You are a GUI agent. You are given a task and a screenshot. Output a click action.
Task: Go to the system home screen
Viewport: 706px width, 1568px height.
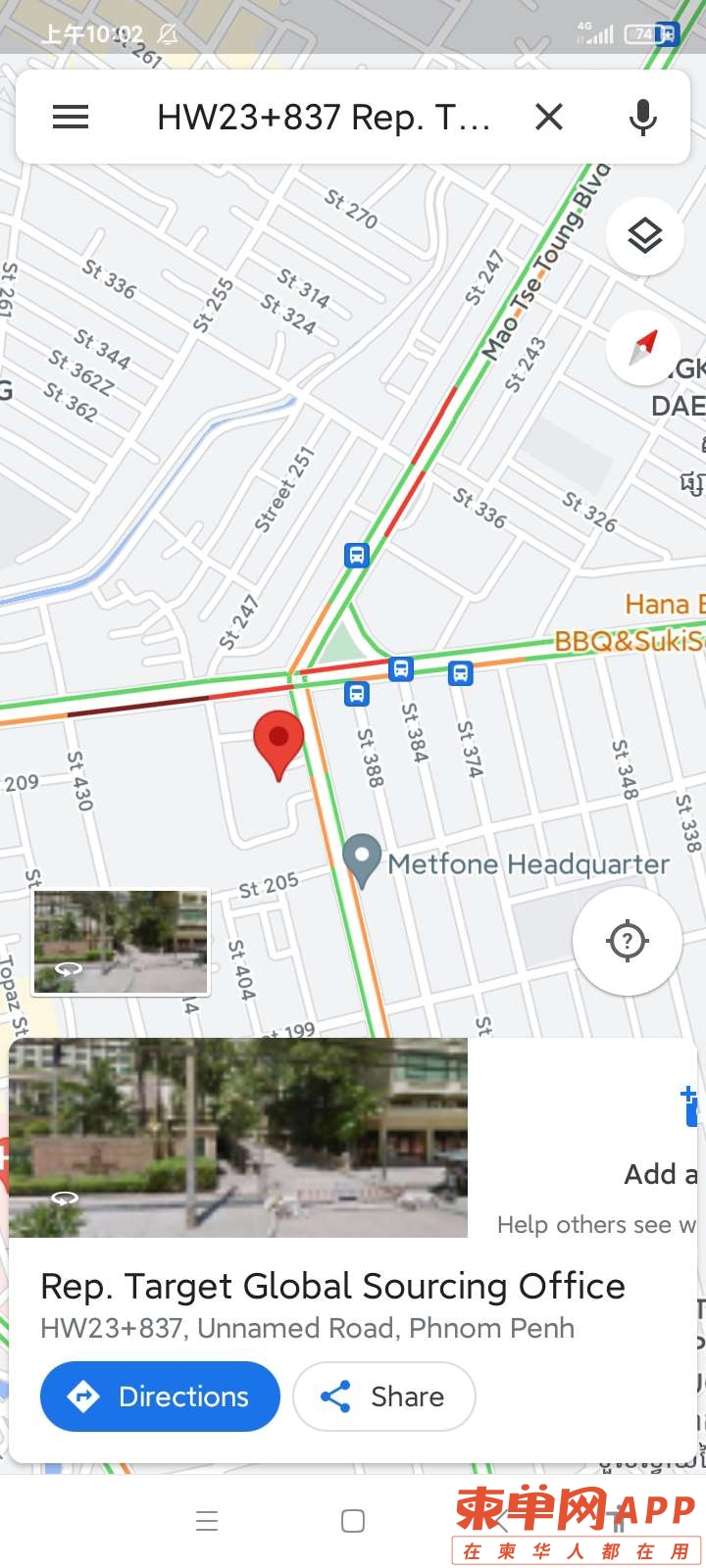[x=353, y=1521]
